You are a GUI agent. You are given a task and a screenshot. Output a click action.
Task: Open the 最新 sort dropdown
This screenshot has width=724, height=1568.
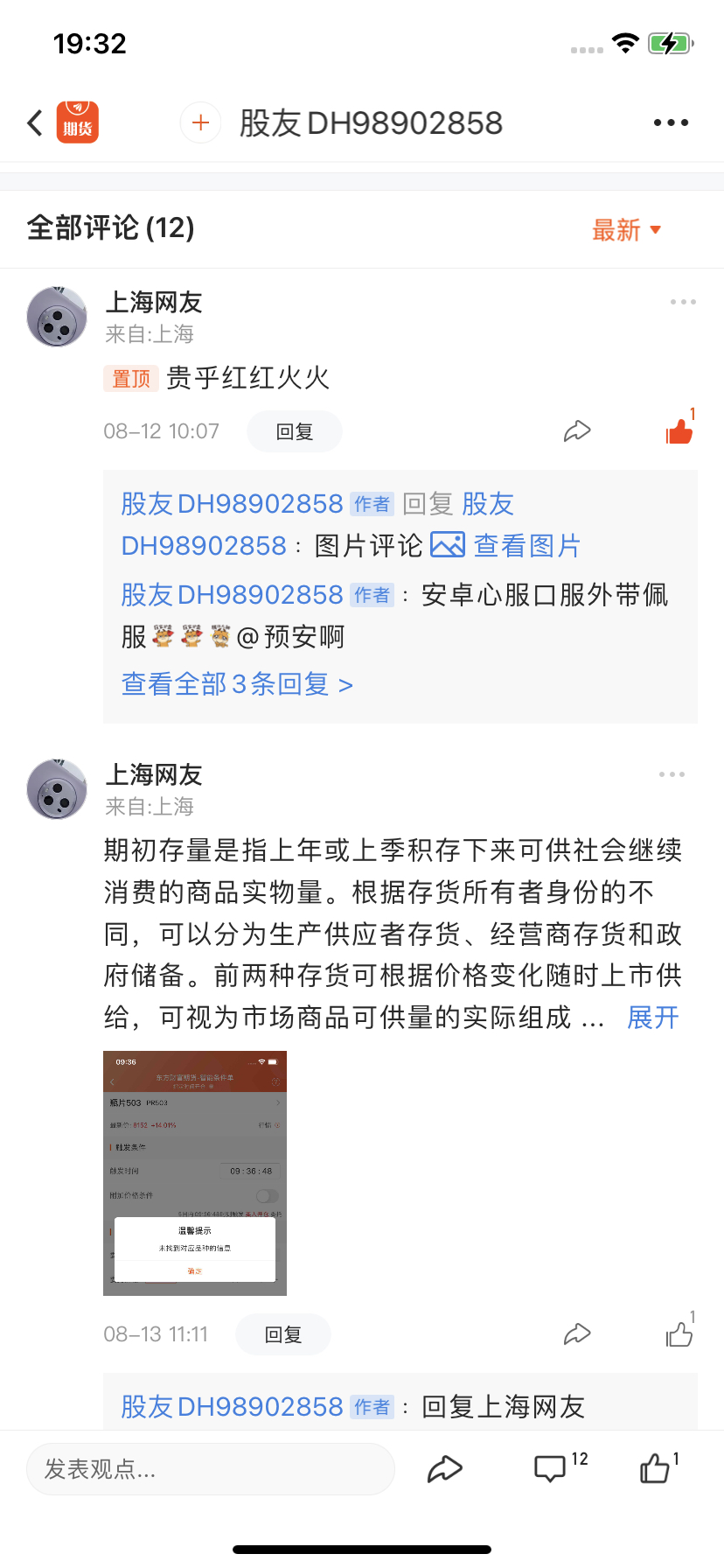pos(626,230)
